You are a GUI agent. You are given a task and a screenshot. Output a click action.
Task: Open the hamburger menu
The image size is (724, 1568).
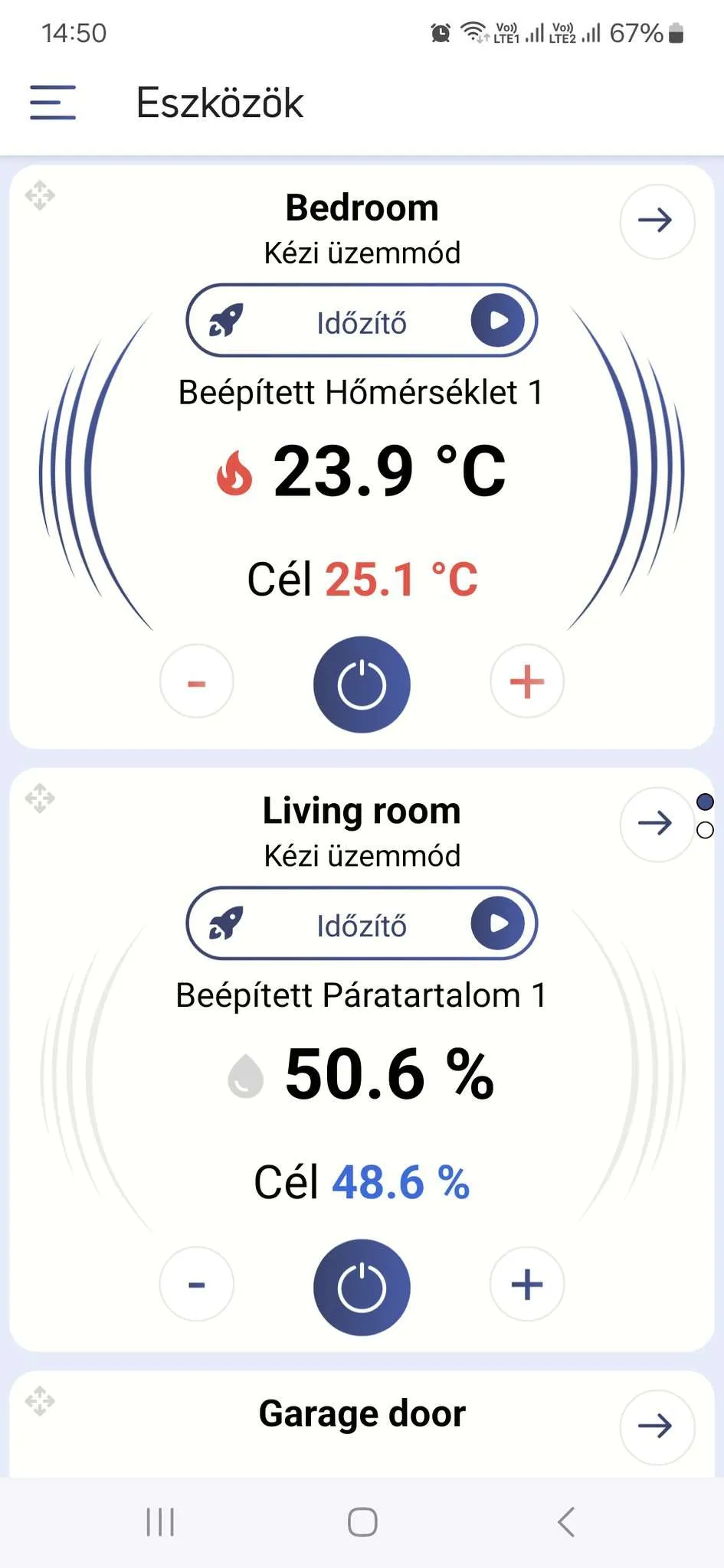coord(53,103)
